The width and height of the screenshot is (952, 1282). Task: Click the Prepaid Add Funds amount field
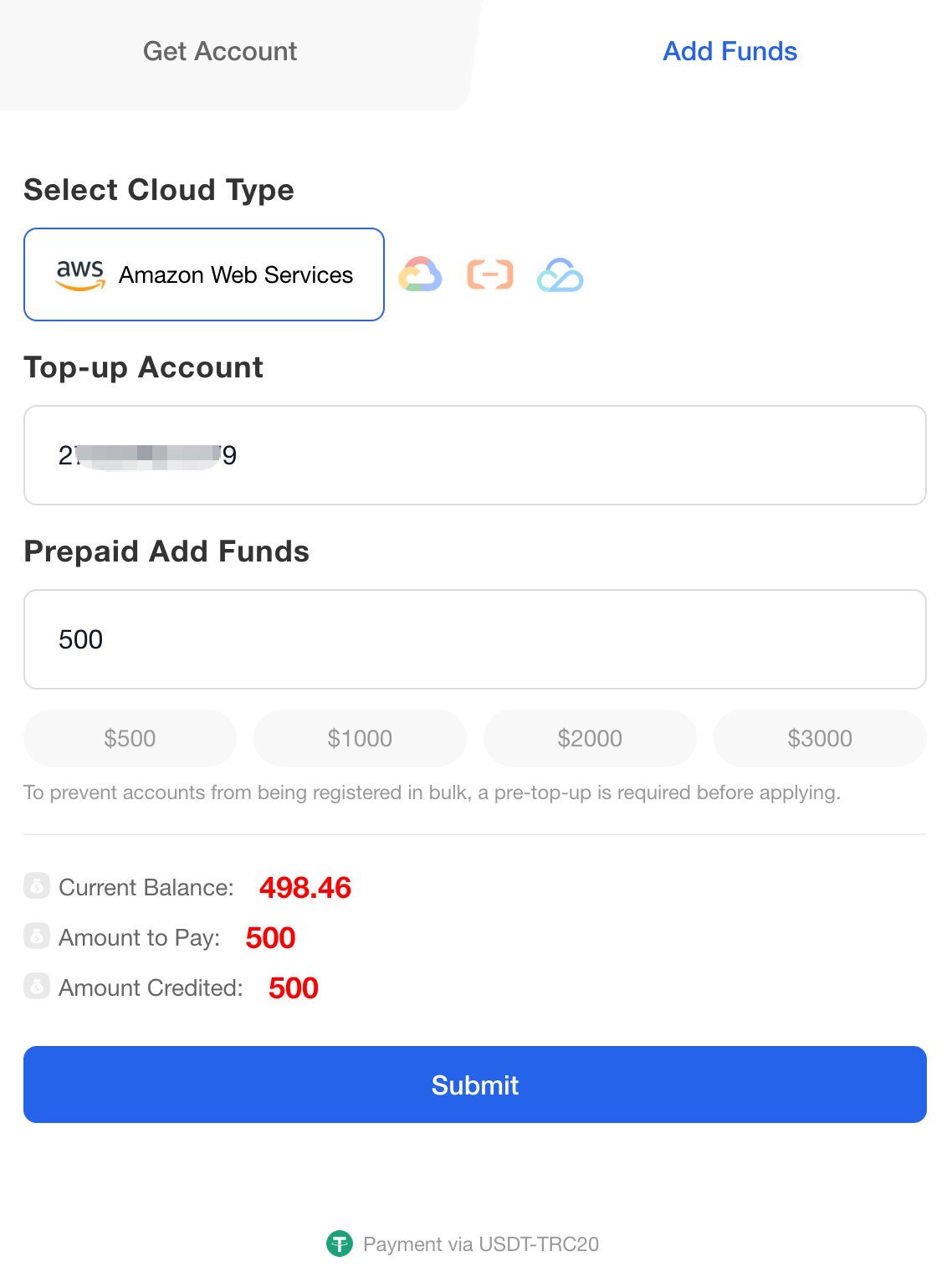pyautogui.click(x=475, y=638)
